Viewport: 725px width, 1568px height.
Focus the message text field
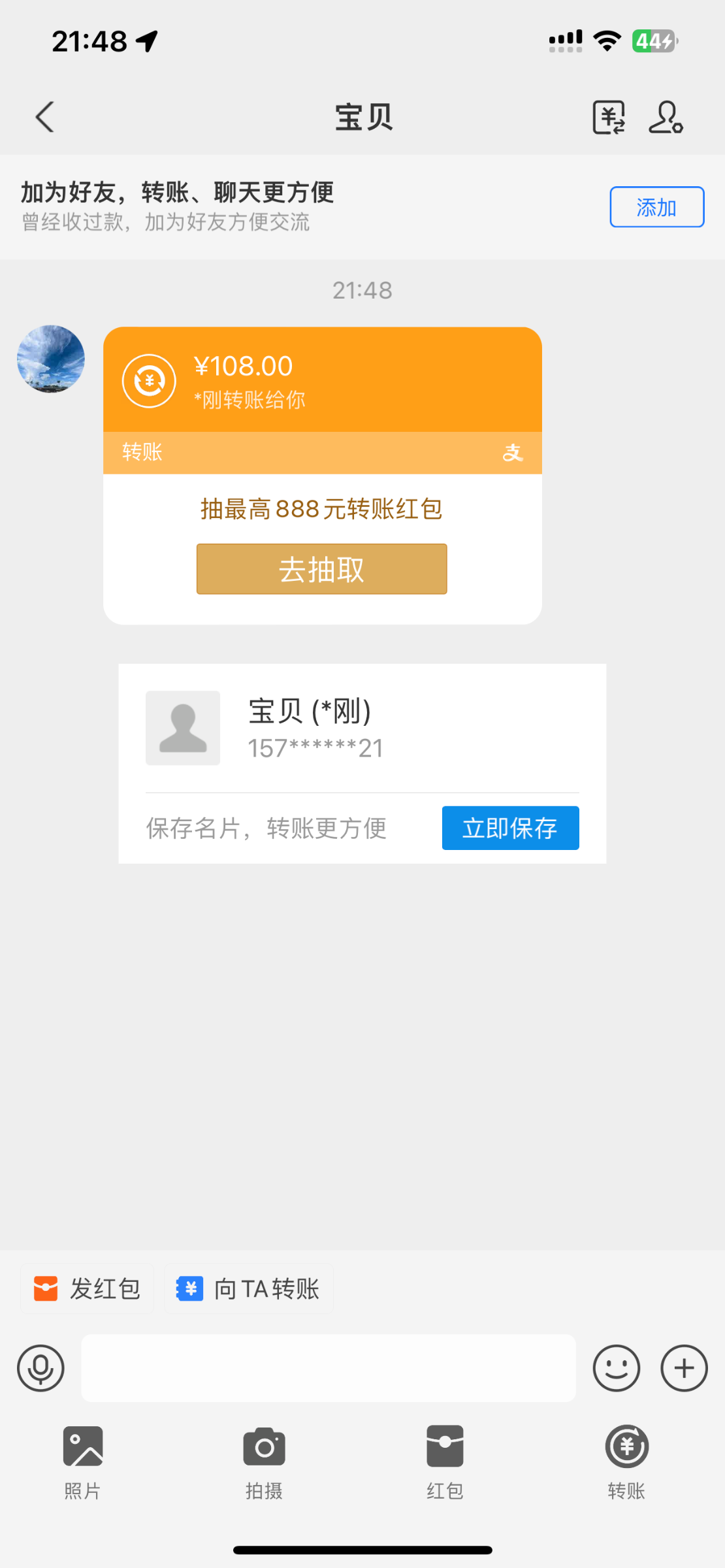[328, 1367]
